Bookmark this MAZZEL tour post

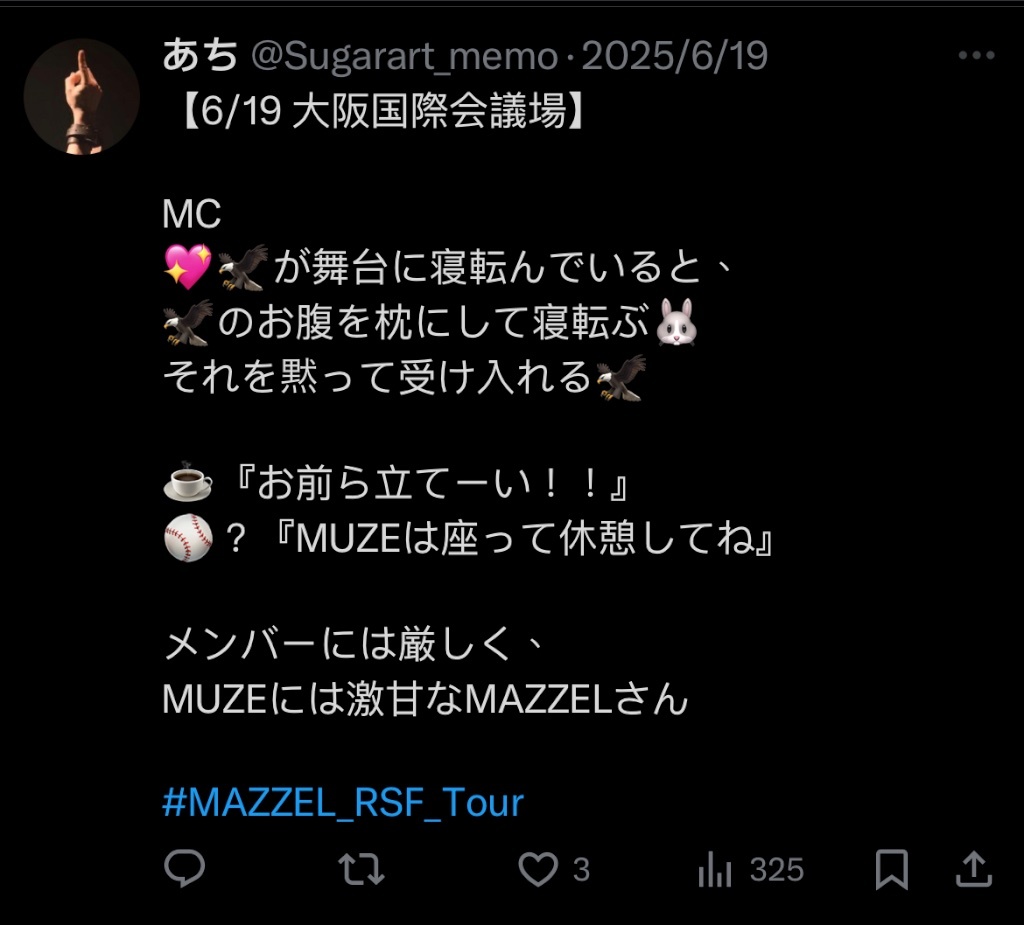click(x=890, y=869)
